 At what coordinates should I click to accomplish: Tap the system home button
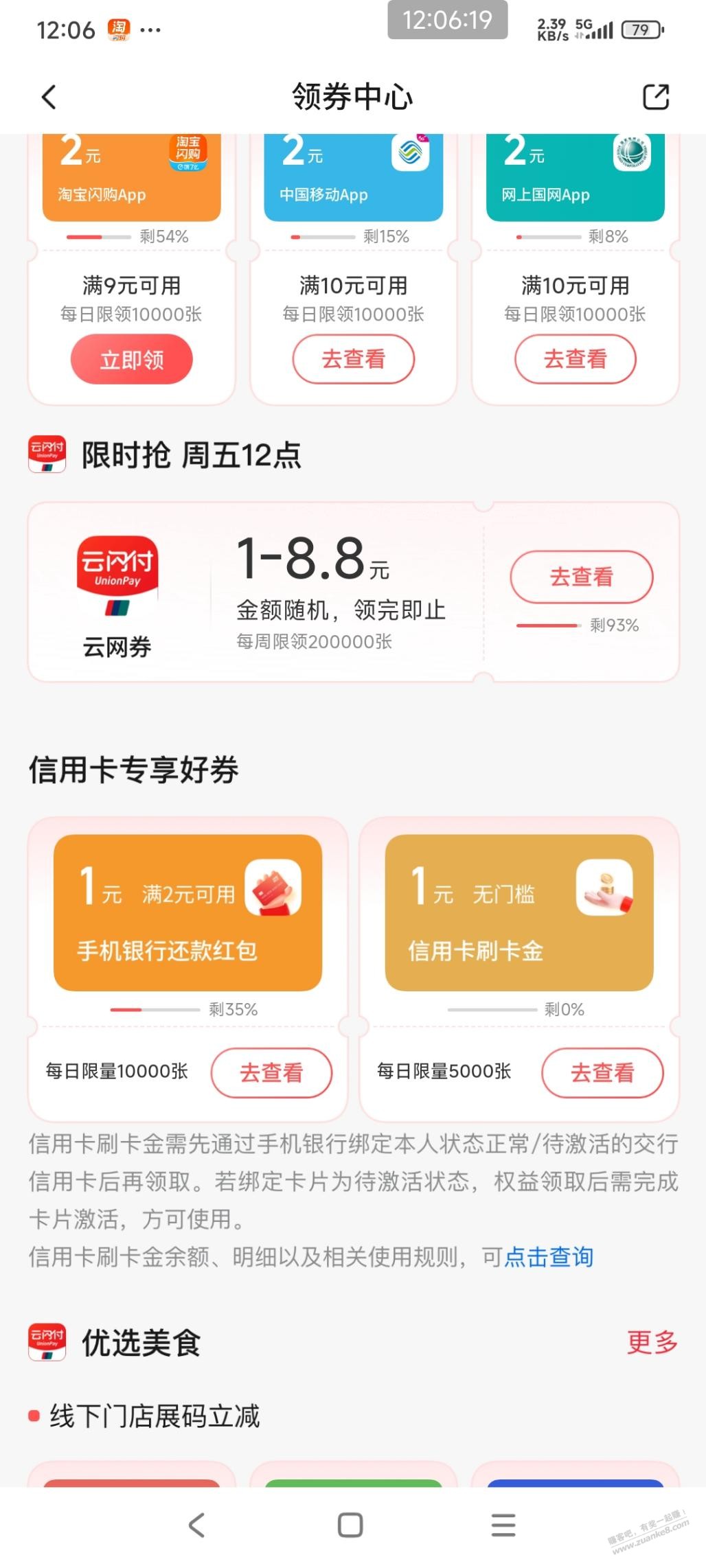pos(350,1525)
